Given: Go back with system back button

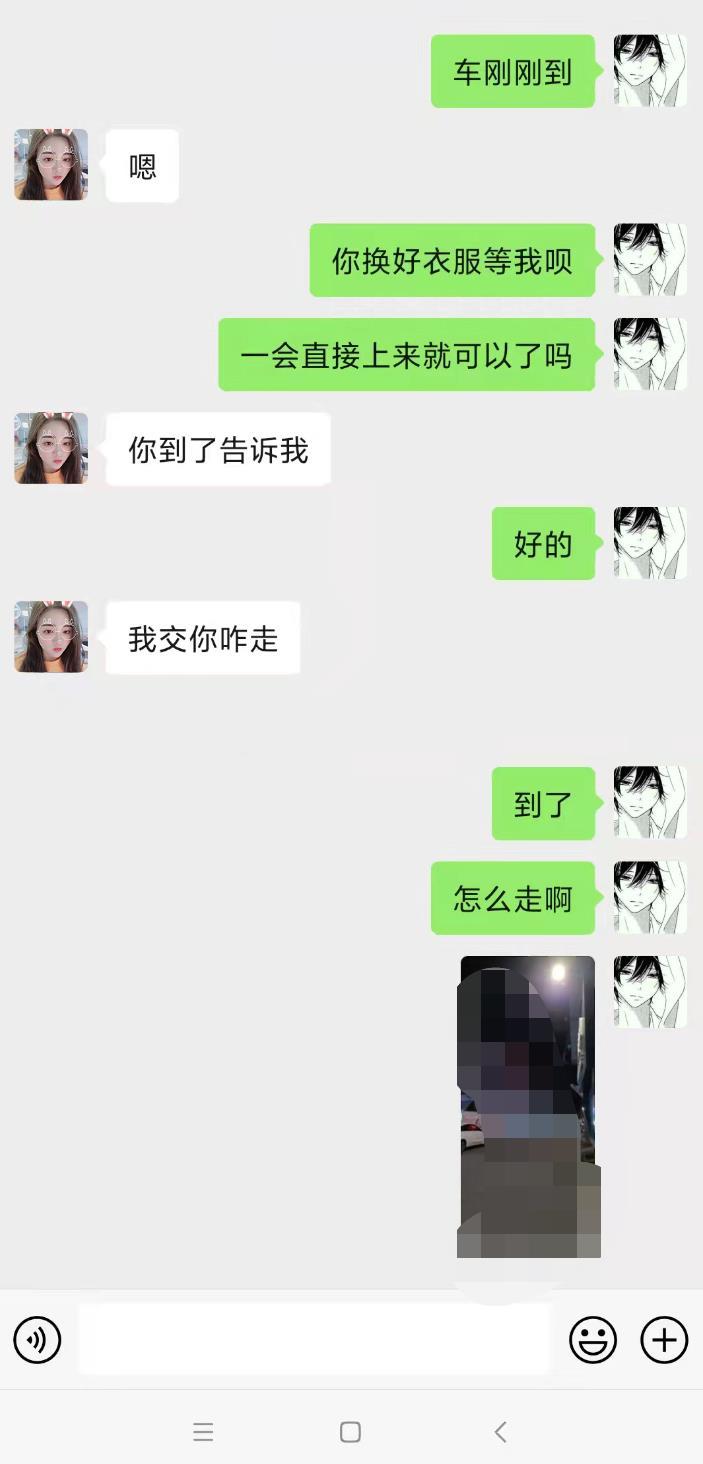Looking at the screenshot, I should click(x=501, y=1432).
